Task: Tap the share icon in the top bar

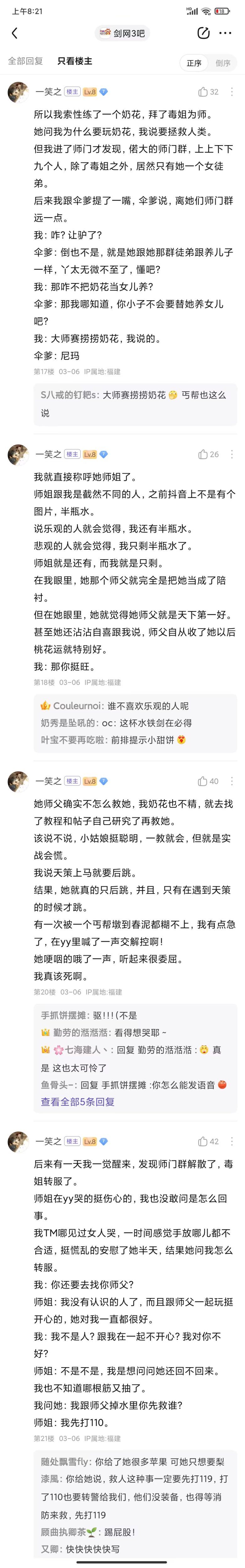Action: [204, 34]
